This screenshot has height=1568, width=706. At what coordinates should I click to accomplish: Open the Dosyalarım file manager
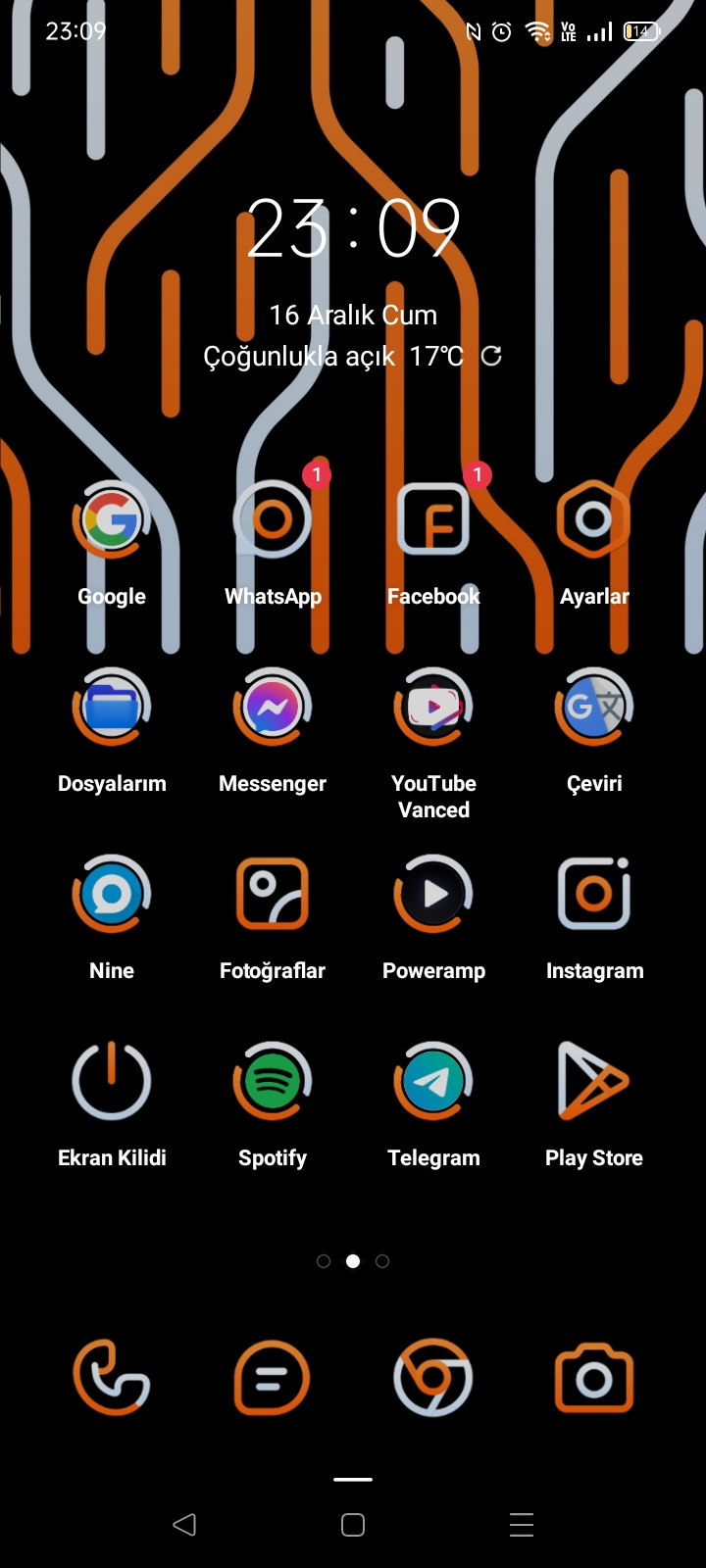tap(112, 708)
